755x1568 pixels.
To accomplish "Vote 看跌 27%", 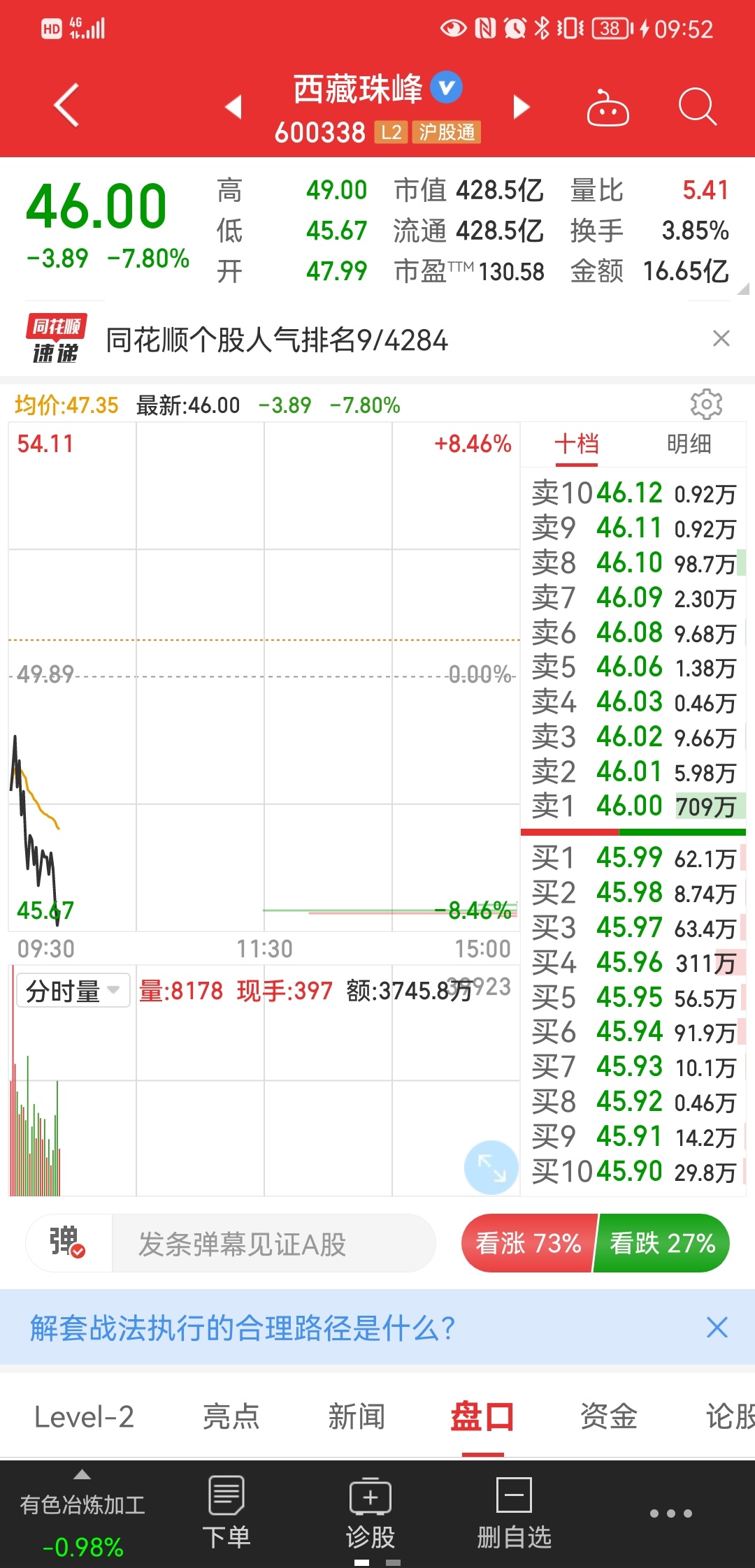I will pyautogui.click(x=662, y=1244).
